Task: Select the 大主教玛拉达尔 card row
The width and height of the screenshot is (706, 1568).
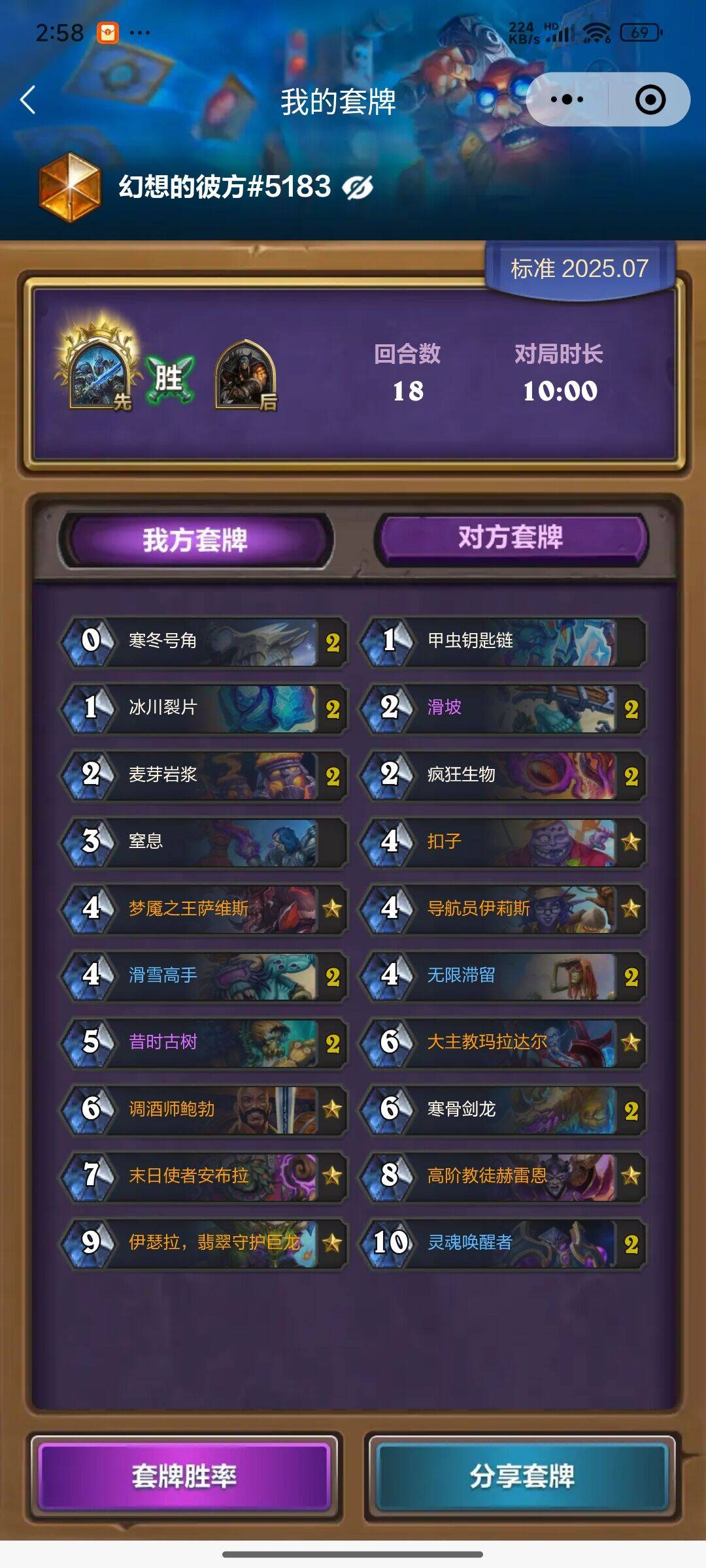Action: click(x=502, y=1042)
